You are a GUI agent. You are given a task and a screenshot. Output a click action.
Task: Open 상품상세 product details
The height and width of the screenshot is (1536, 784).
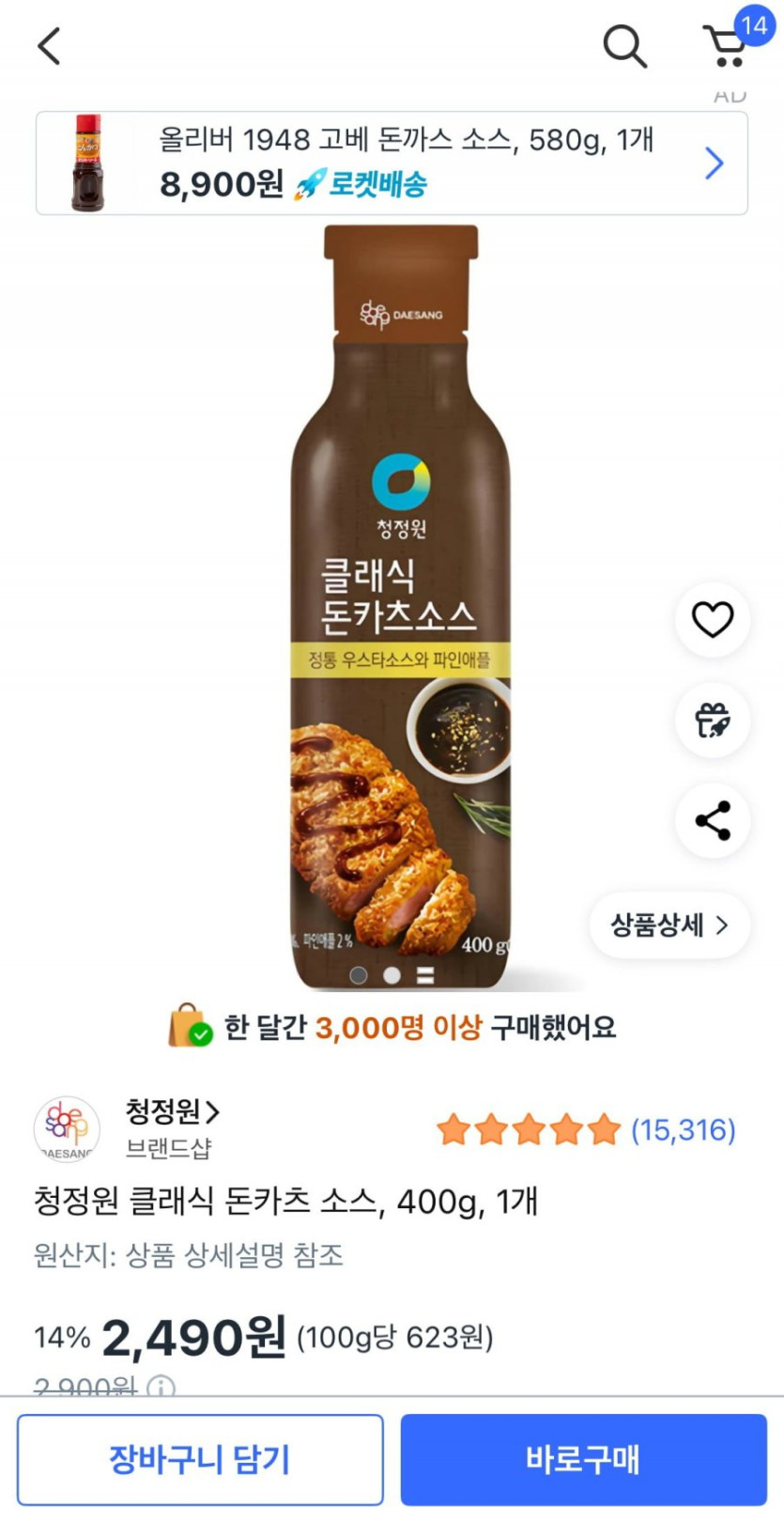pyautogui.click(x=669, y=925)
